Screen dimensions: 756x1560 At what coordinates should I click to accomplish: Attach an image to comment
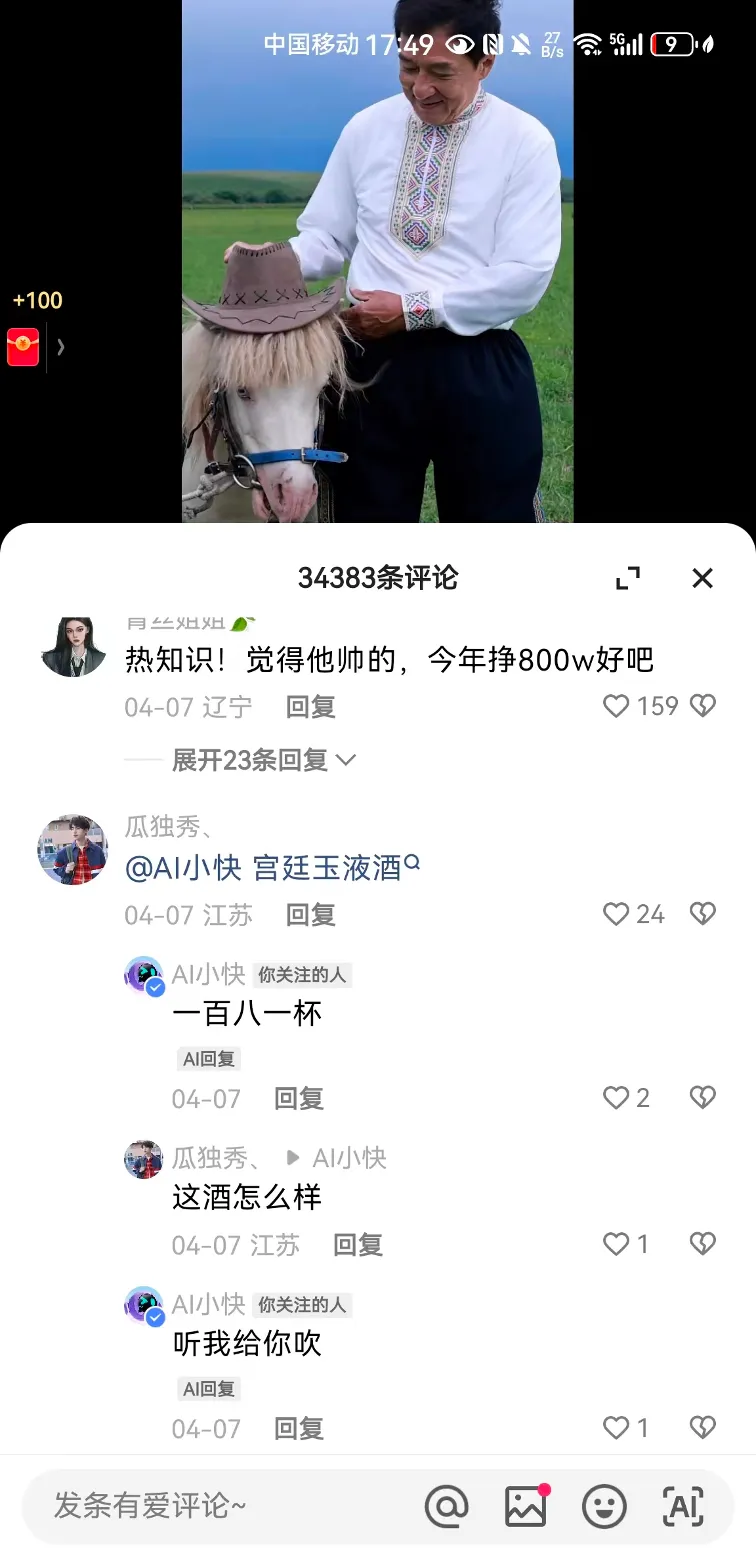(526, 1506)
